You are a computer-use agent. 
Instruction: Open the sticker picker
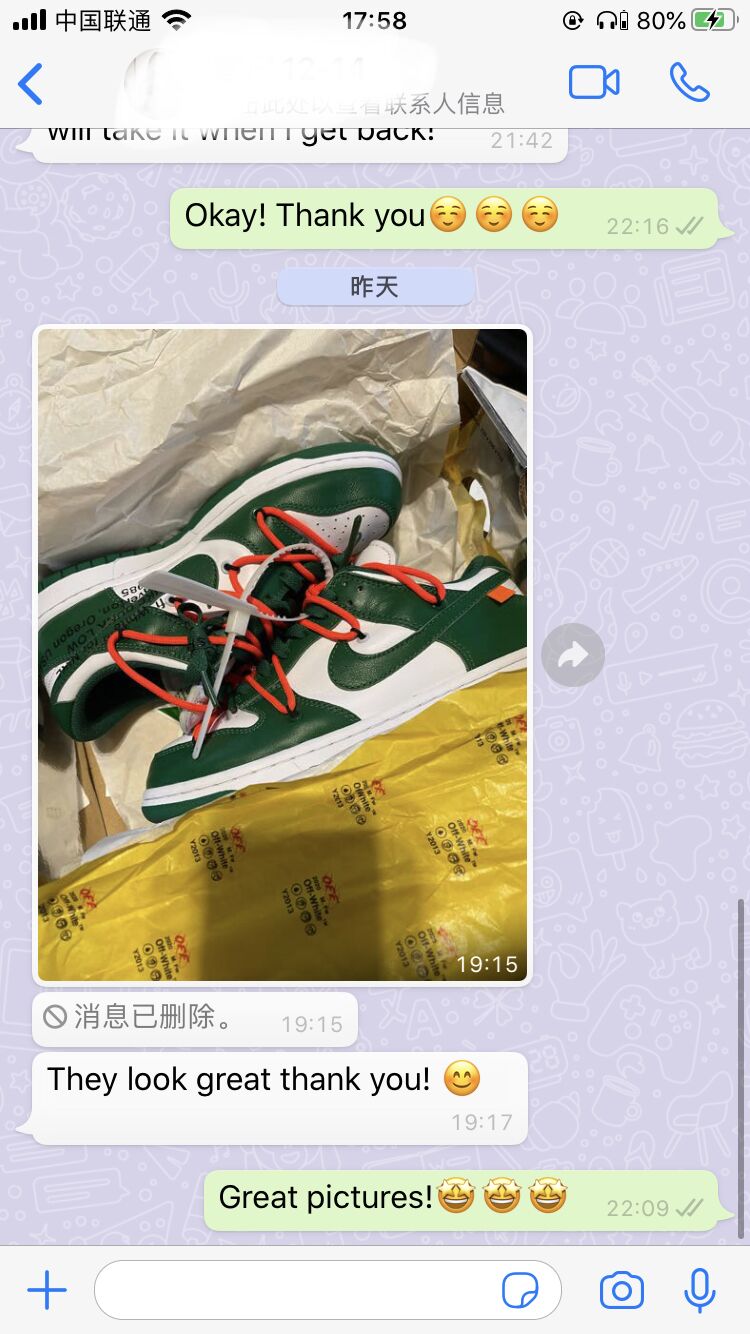(520, 1291)
